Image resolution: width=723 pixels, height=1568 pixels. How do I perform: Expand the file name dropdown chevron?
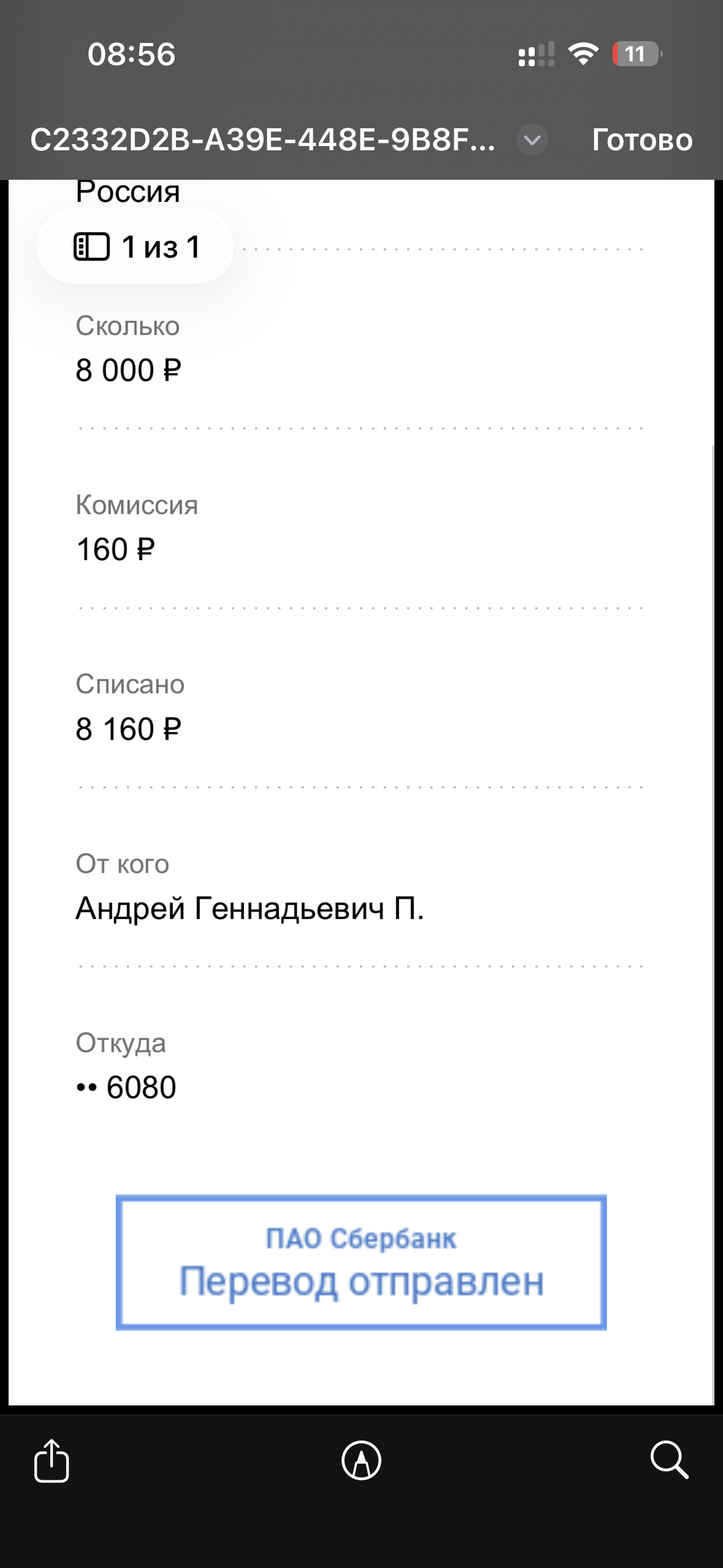(532, 140)
